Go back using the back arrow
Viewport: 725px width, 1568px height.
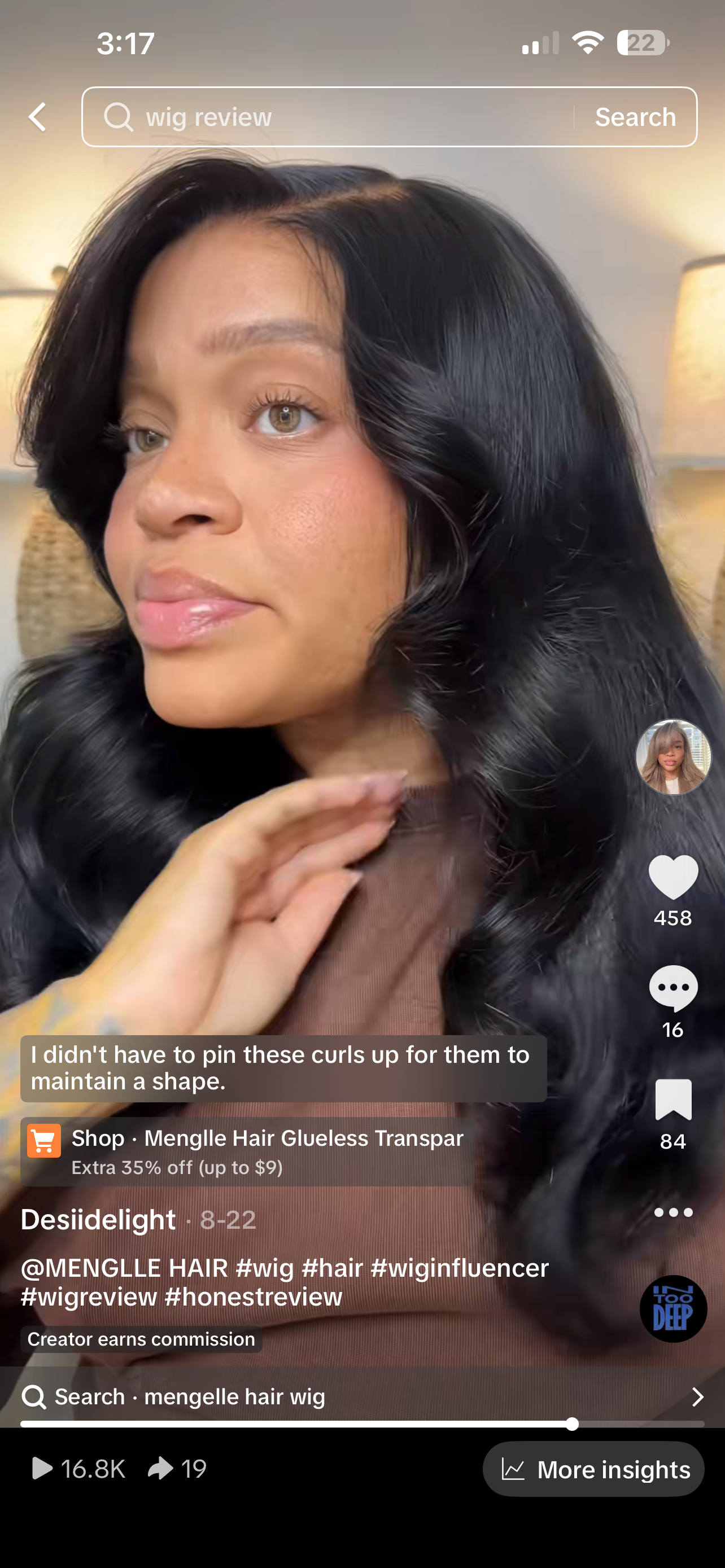pos(38,117)
